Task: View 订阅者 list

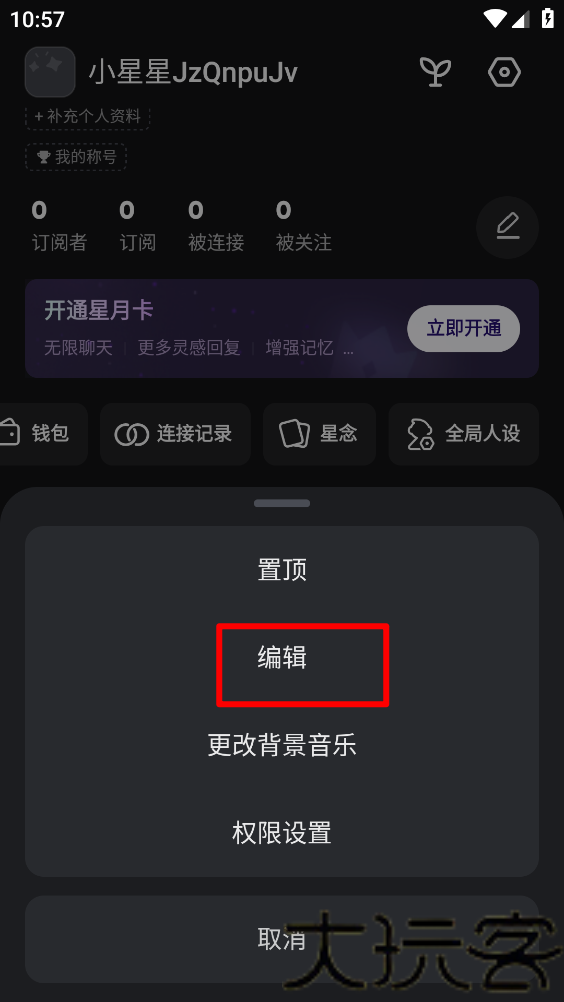Action: tap(59, 226)
